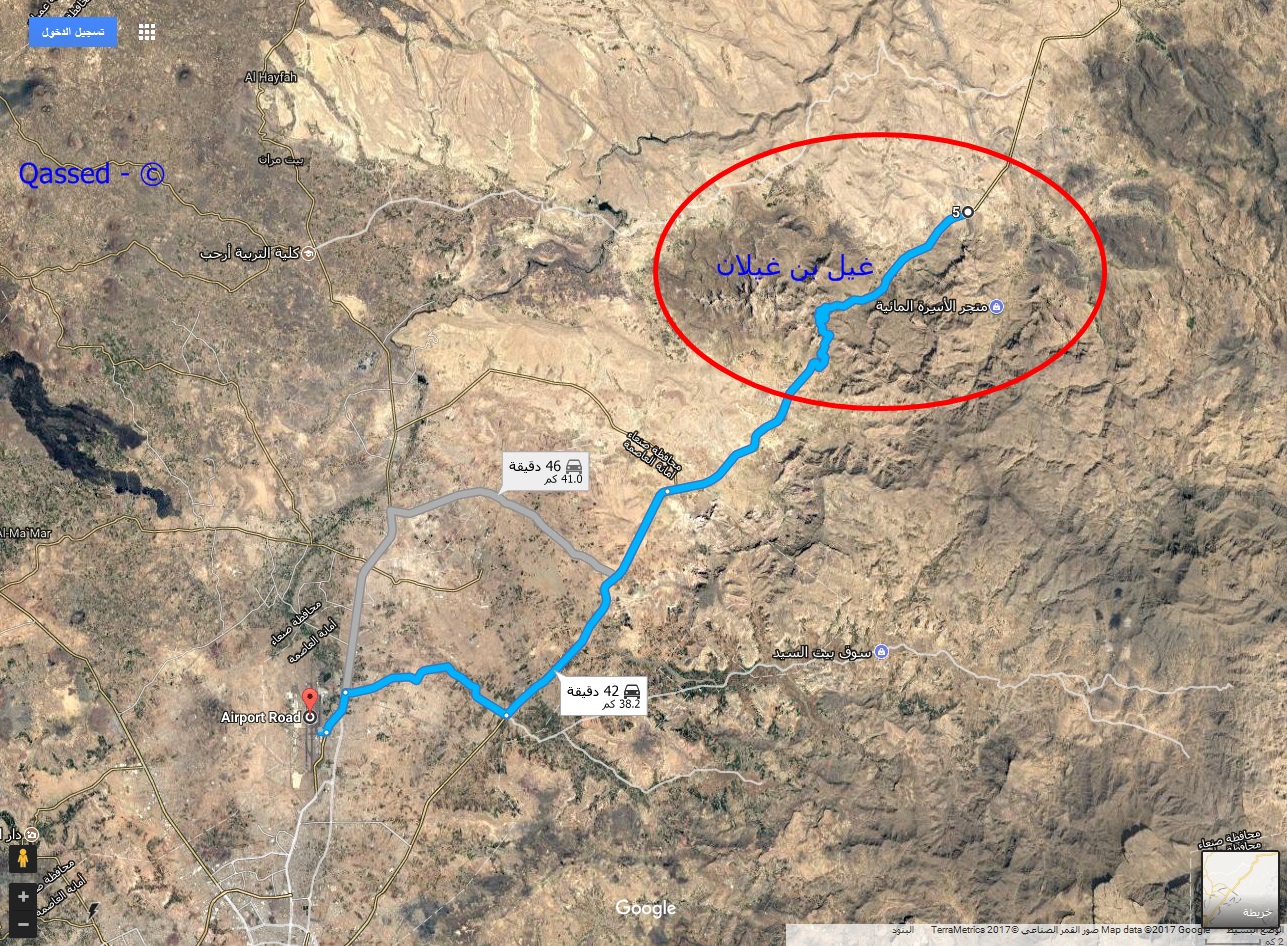Open the سوق بيت السيد place marker

click(x=881, y=652)
